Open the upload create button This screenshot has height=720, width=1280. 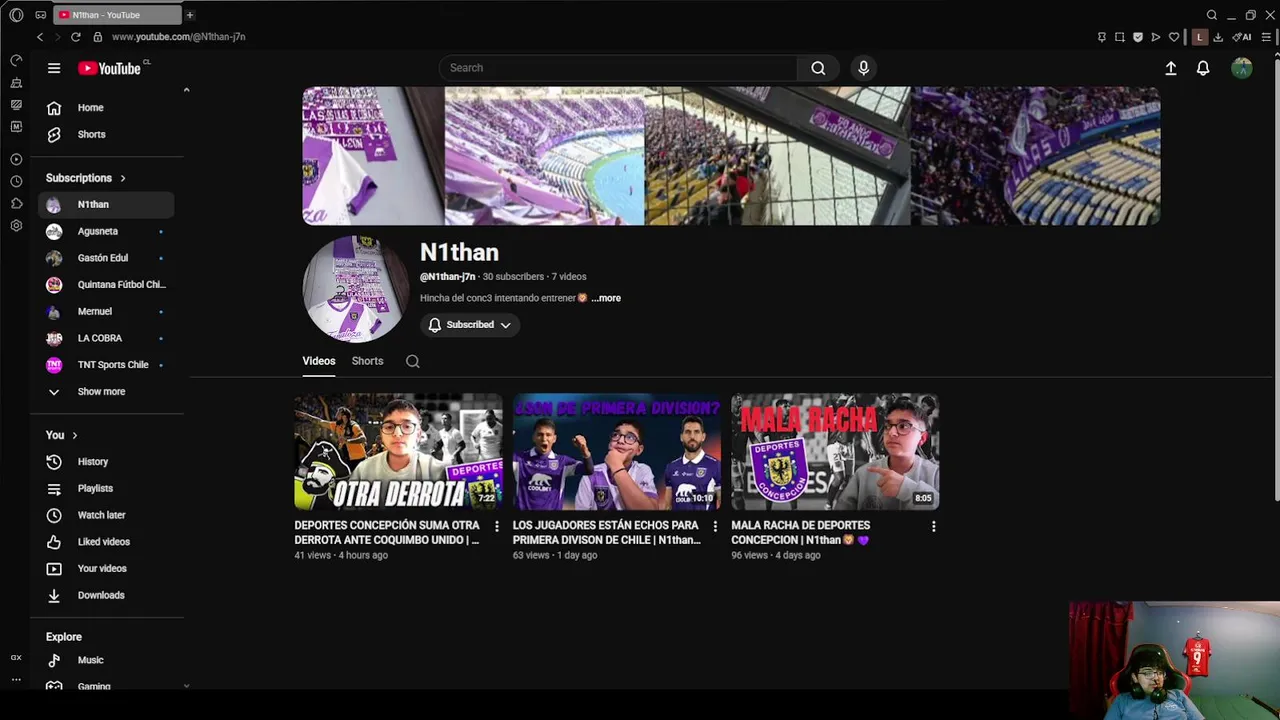pyautogui.click(x=1171, y=68)
